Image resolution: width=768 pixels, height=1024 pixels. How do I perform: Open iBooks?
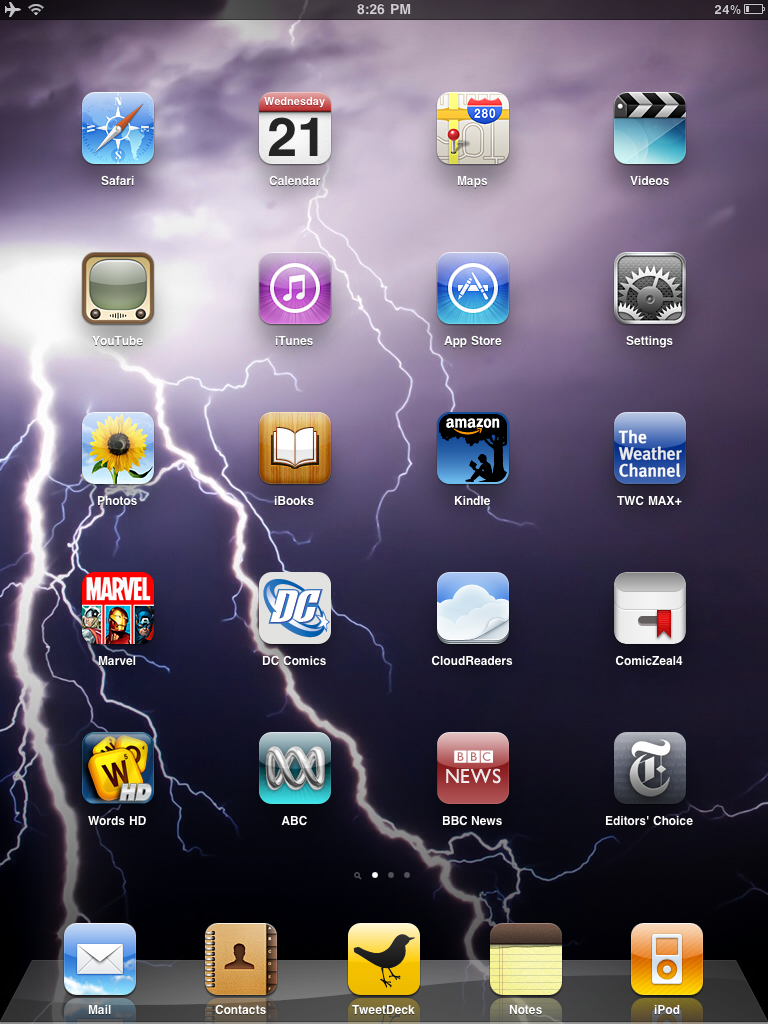point(295,448)
